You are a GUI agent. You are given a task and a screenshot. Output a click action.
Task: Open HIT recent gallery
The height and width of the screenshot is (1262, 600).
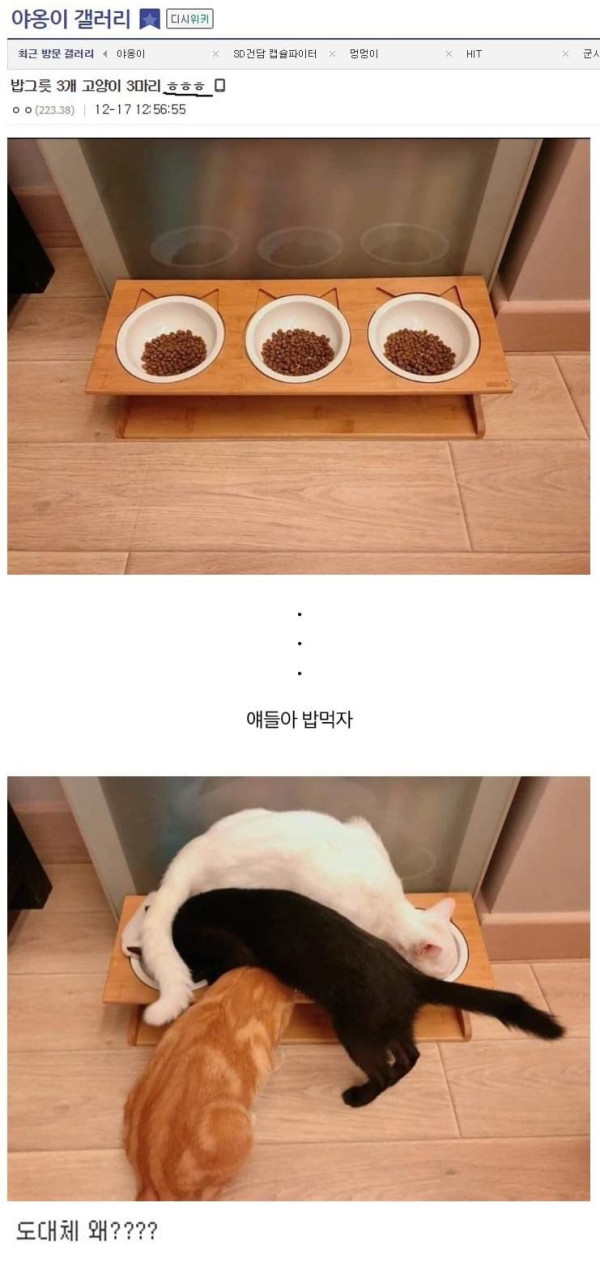(x=474, y=54)
